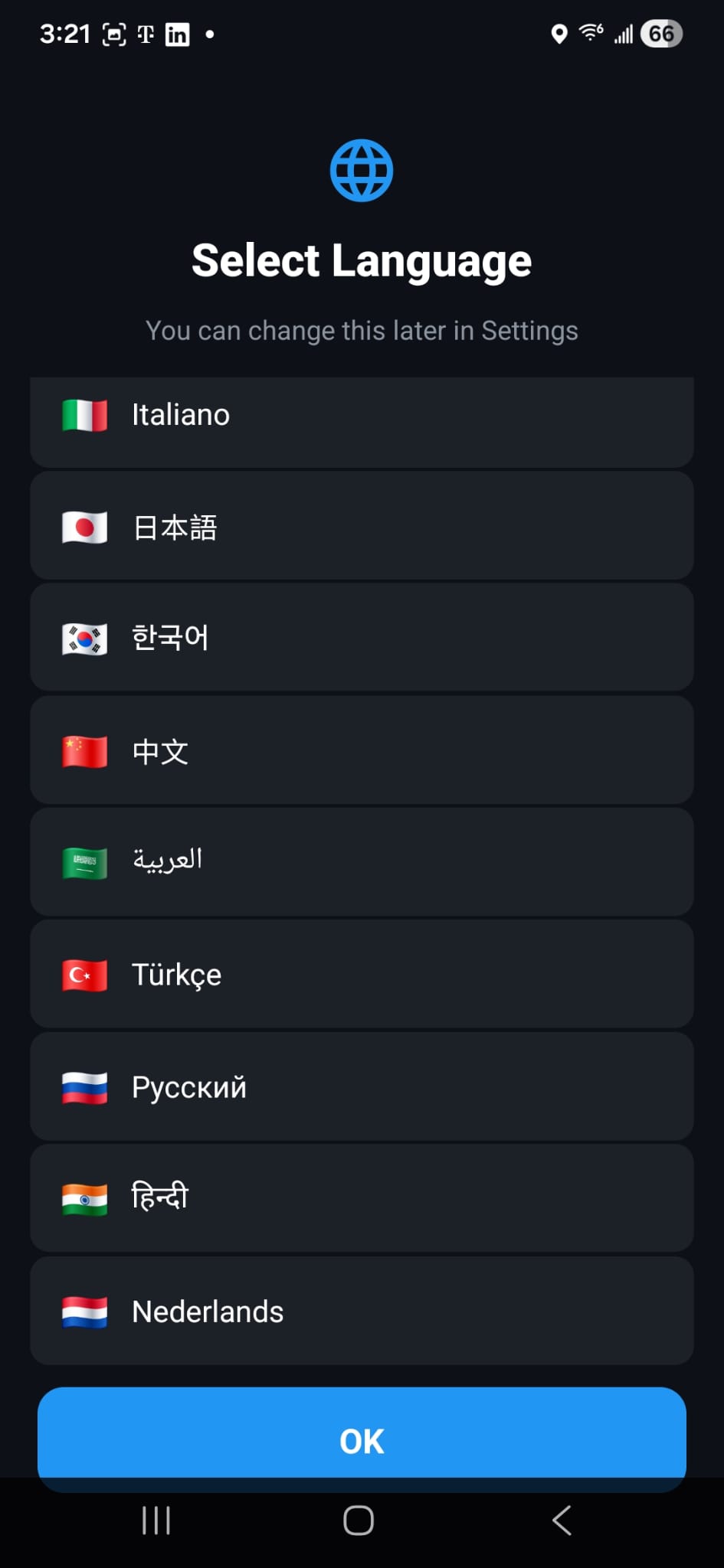The width and height of the screenshot is (724, 1568).
Task: Select the Nederlands language option
Action: pyautogui.click(x=361, y=1311)
